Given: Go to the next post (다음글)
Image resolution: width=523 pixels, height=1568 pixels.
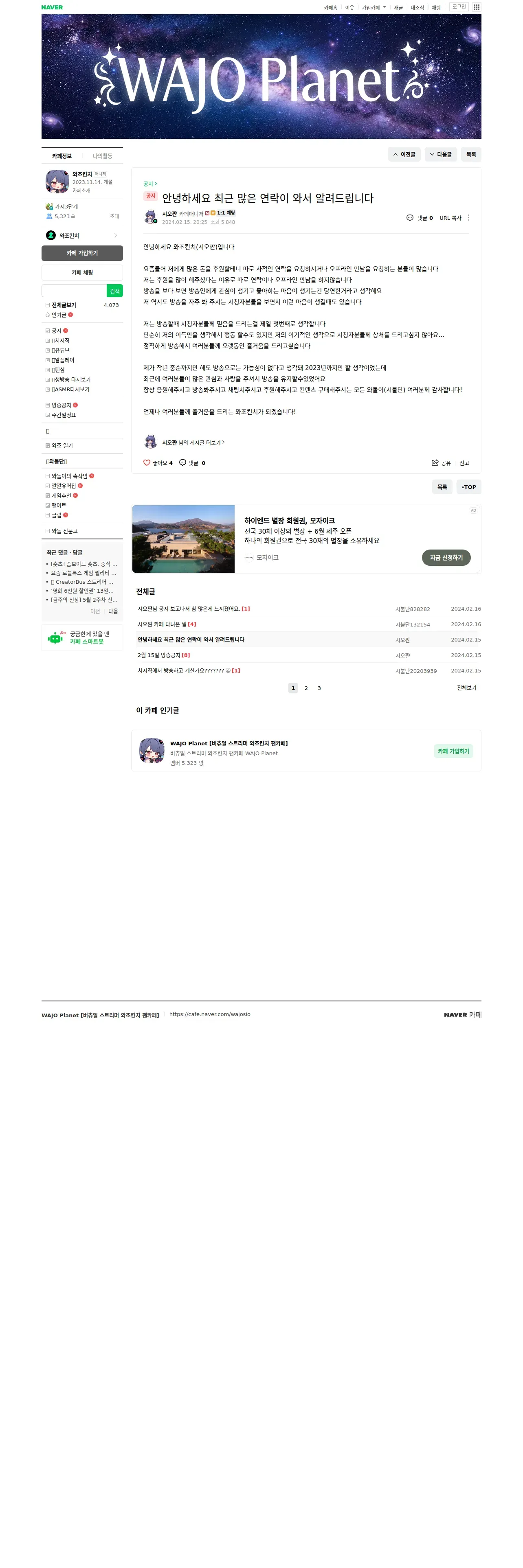Looking at the screenshot, I should [x=441, y=155].
